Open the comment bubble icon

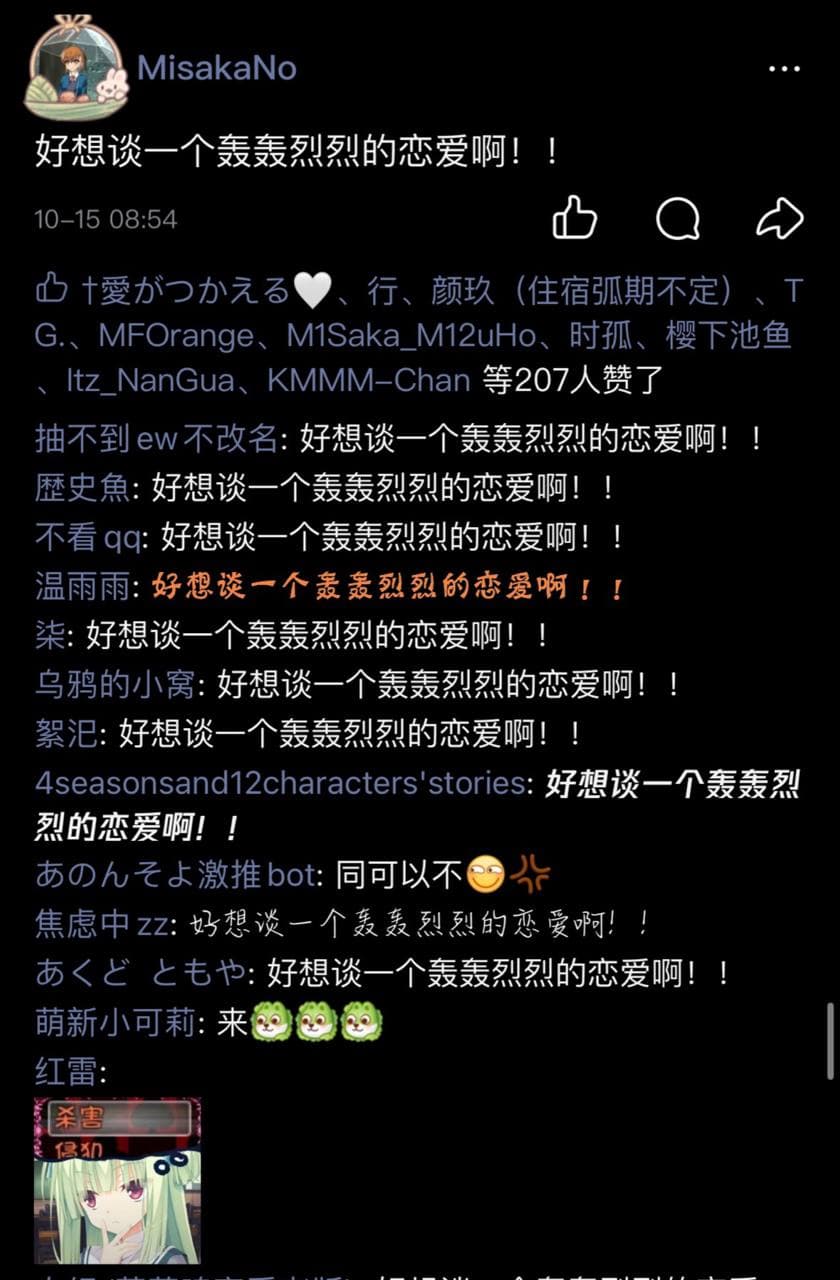point(679,220)
